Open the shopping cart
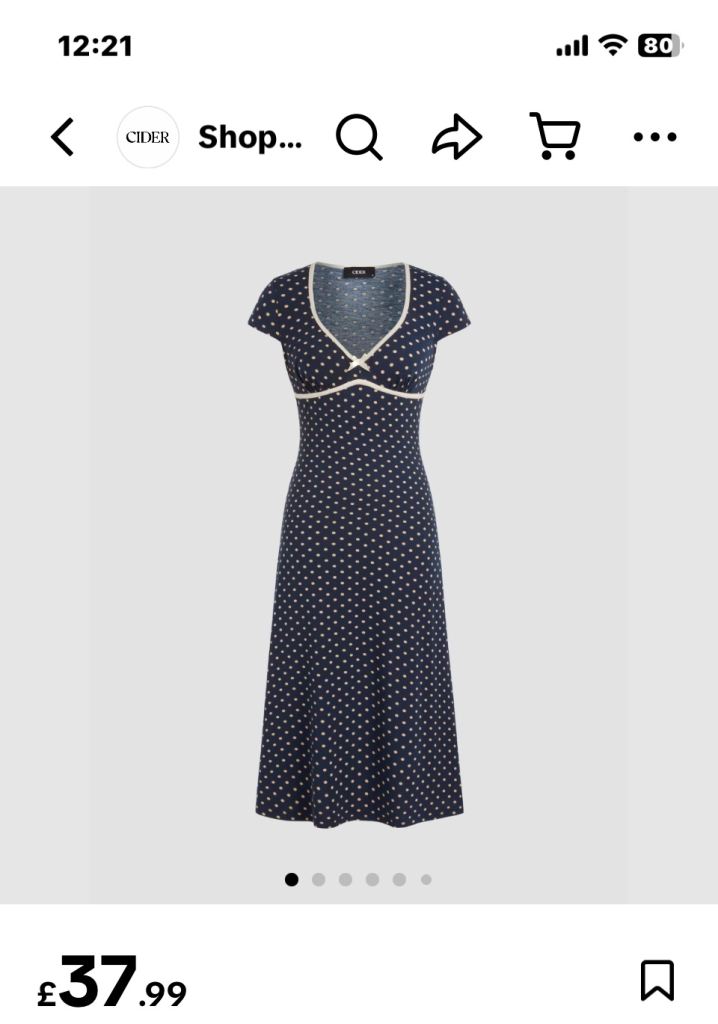This screenshot has width=718, height=1024. click(555, 136)
